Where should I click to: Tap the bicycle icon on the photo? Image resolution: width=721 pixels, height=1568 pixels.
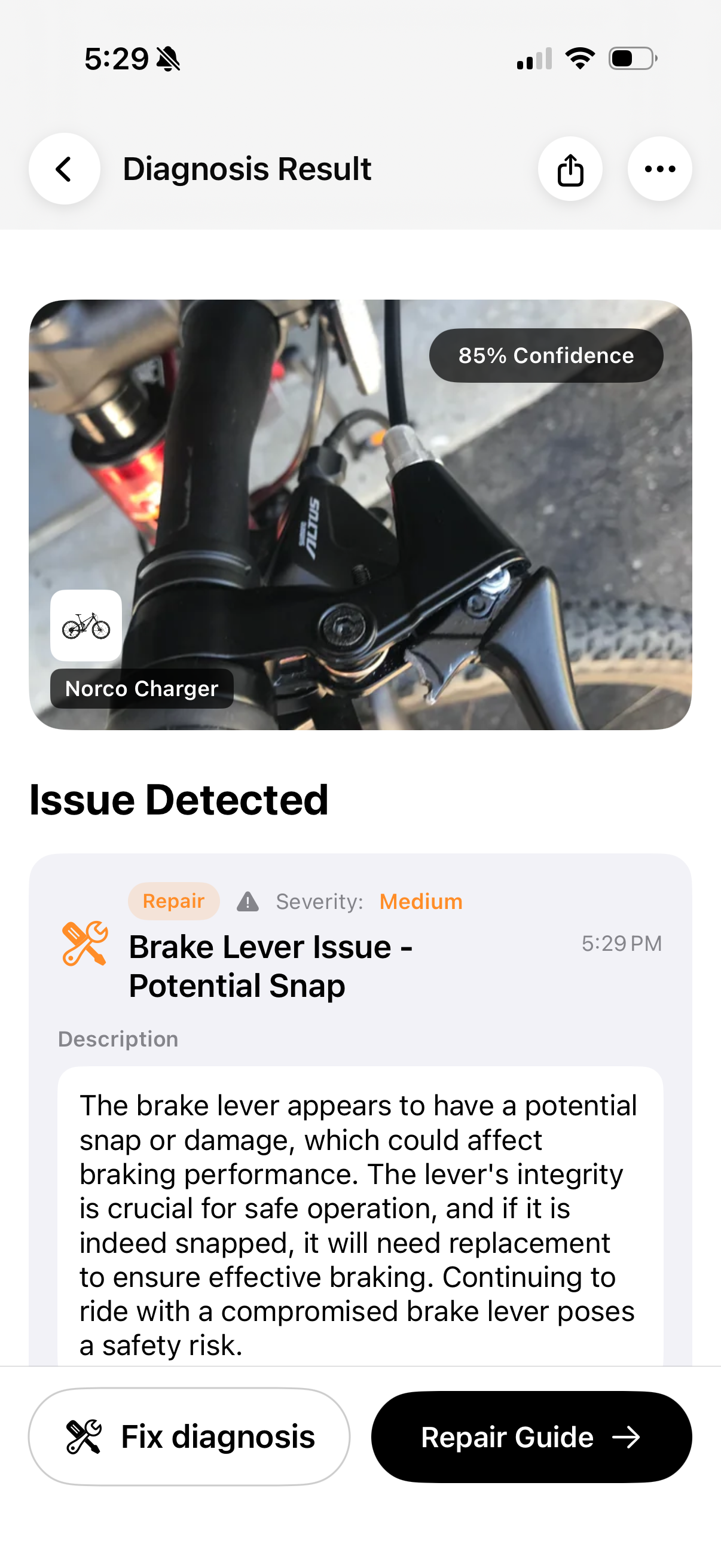[85, 626]
